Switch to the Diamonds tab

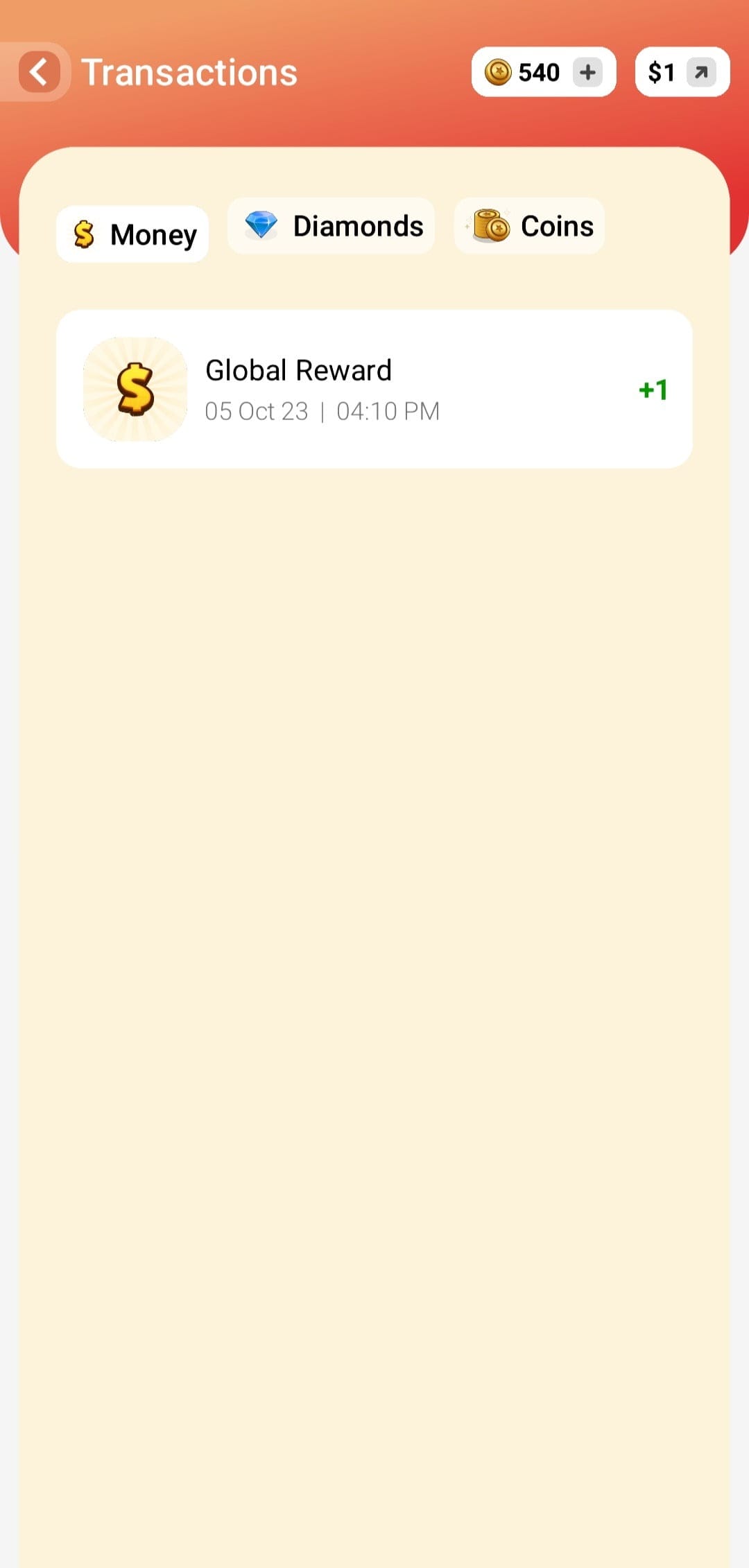pyautogui.click(x=332, y=226)
